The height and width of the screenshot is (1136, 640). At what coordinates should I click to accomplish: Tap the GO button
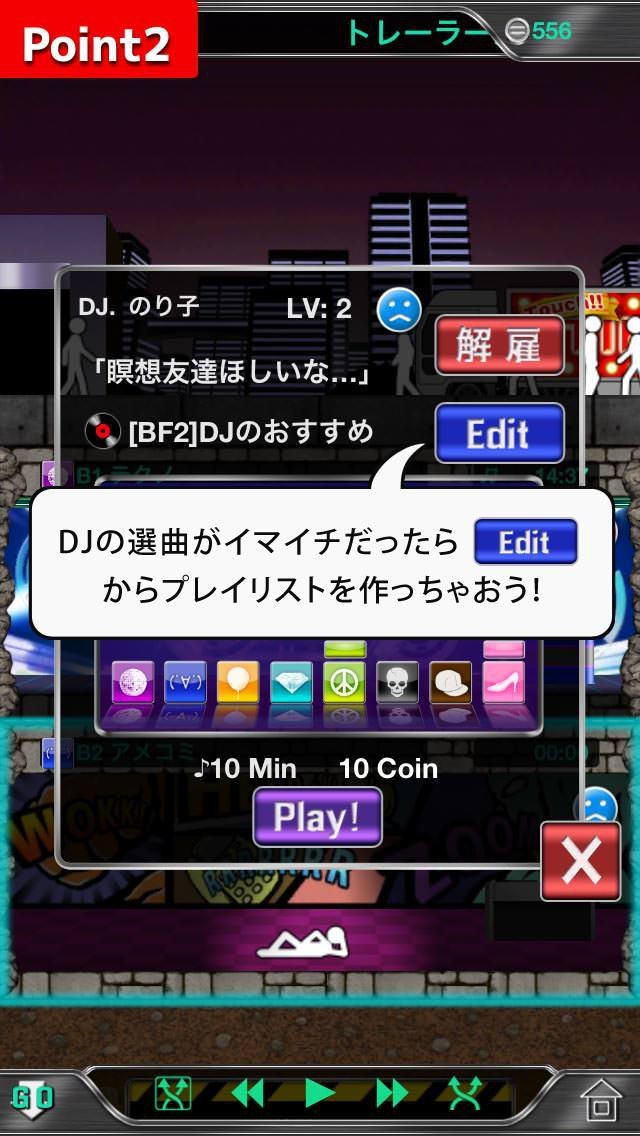click(x=33, y=1098)
